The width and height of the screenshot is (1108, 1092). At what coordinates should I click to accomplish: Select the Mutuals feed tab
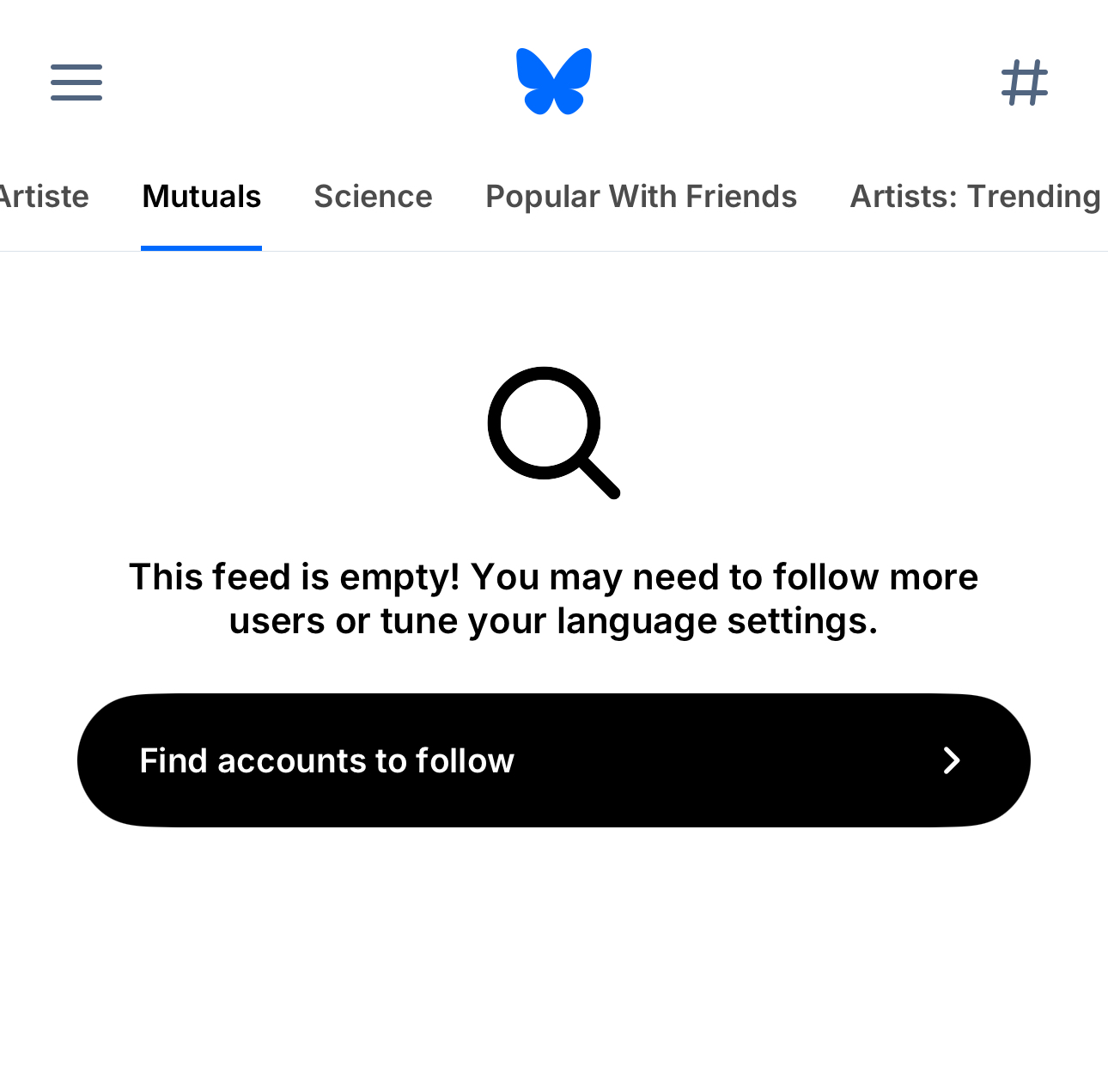[x=201, y=197]
